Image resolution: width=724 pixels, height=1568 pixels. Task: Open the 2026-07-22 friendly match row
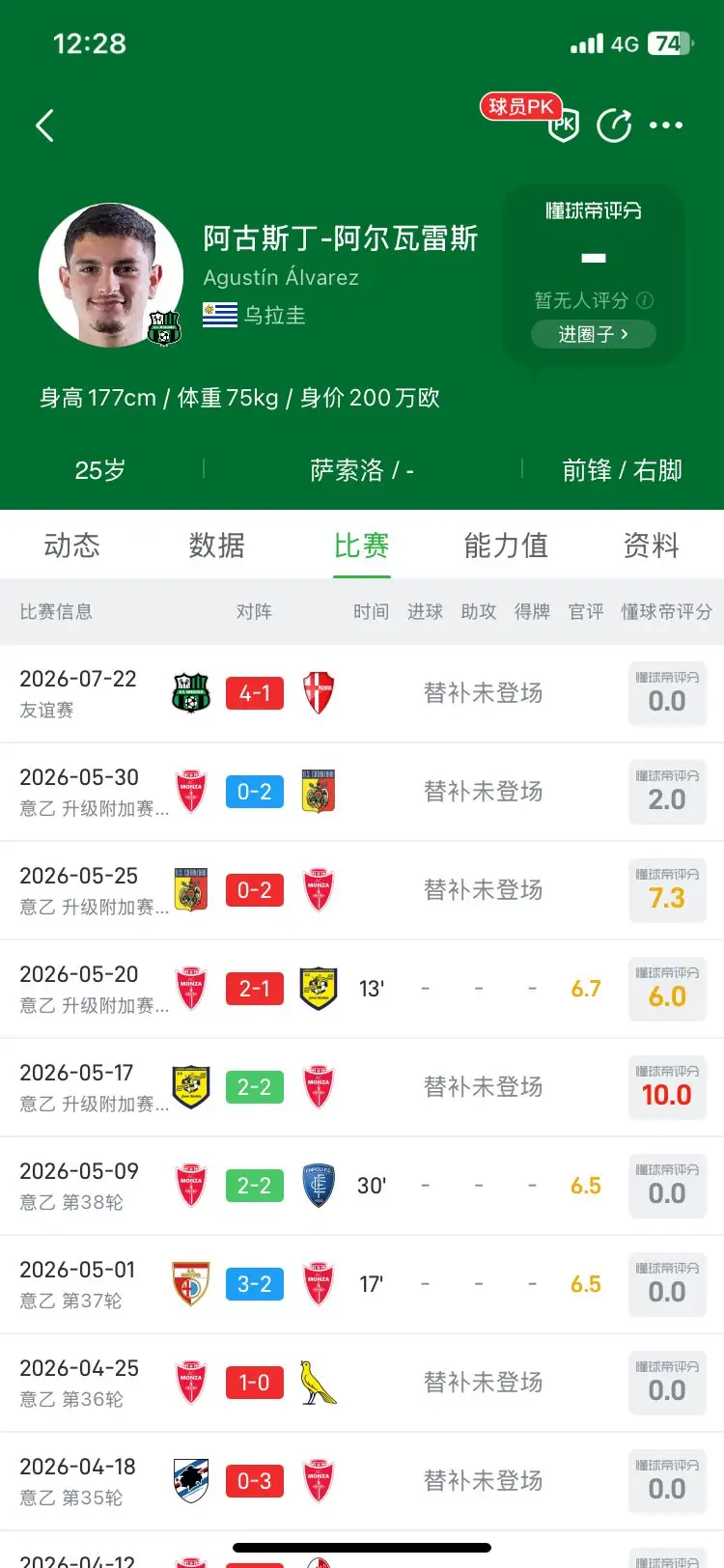tap(362, 693)
